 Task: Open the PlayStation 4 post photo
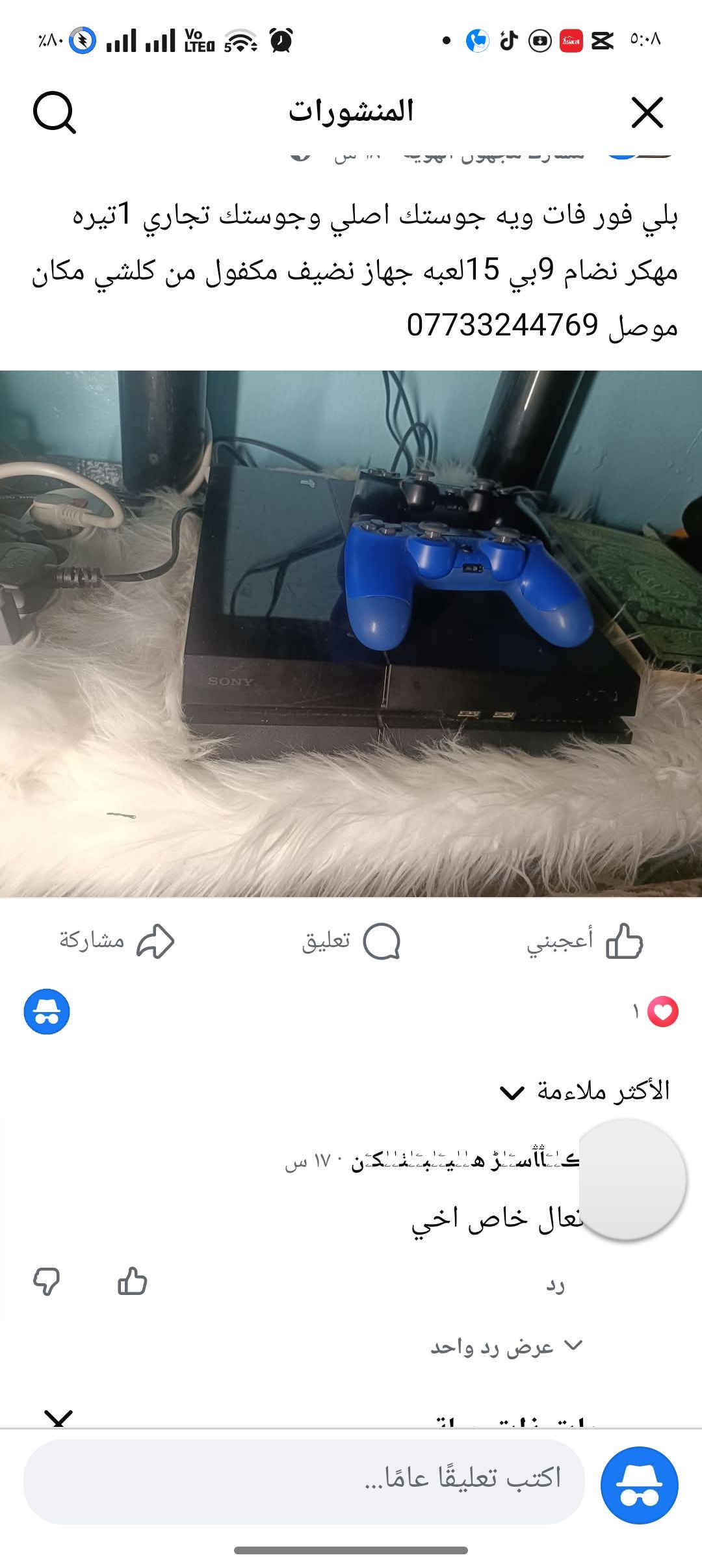tap(351, 634)
